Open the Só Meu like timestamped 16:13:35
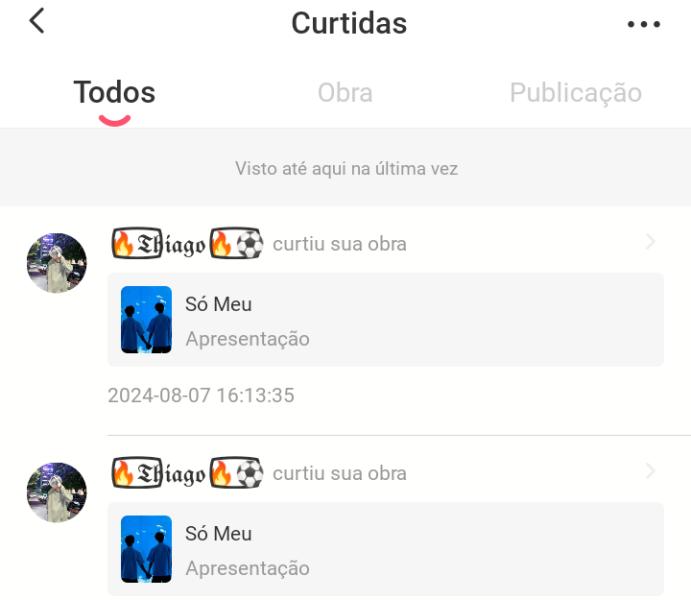This screenshot has width=691, height=600. point(385,320)
